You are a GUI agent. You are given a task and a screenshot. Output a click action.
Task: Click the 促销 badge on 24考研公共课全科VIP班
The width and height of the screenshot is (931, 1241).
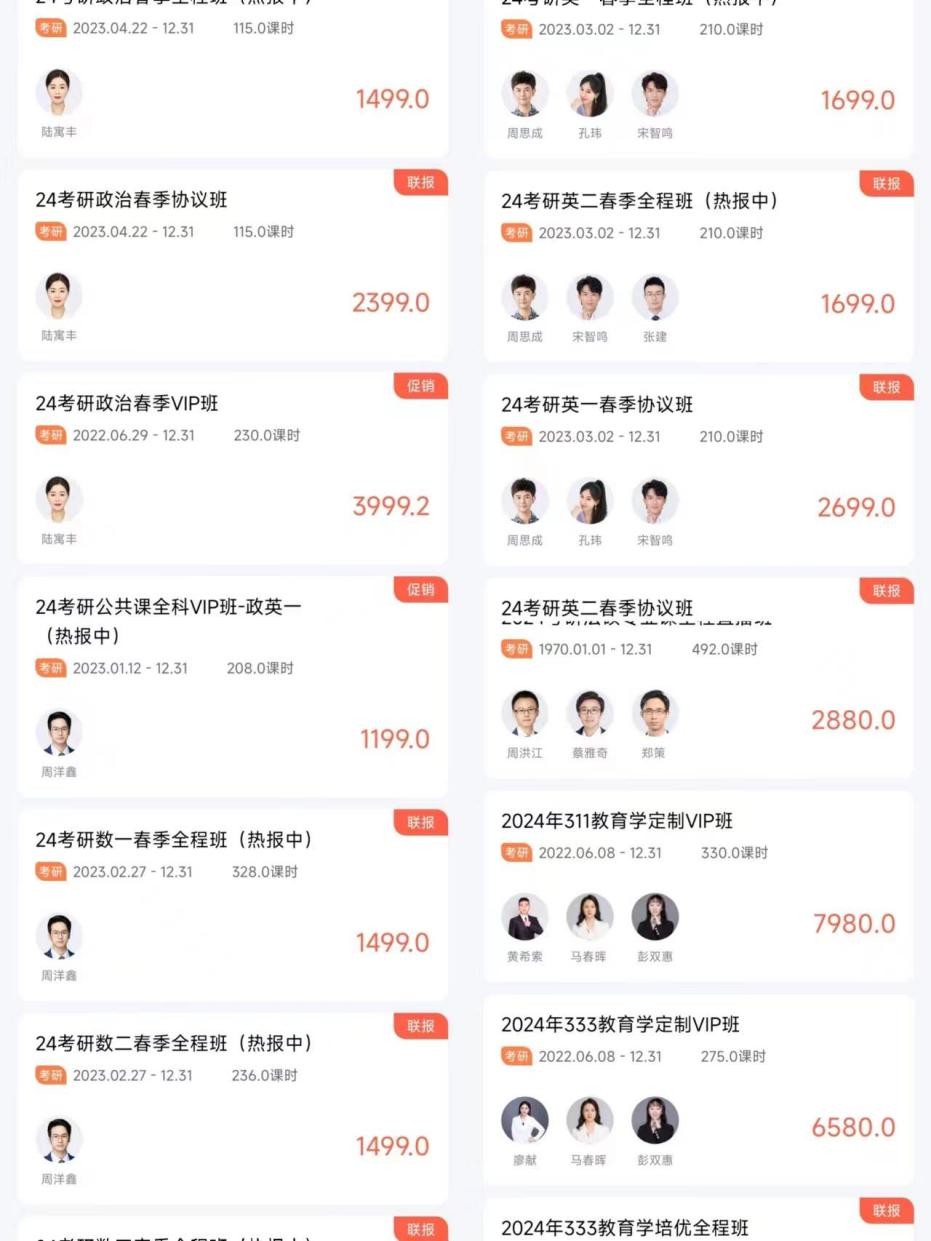(421, 591)
